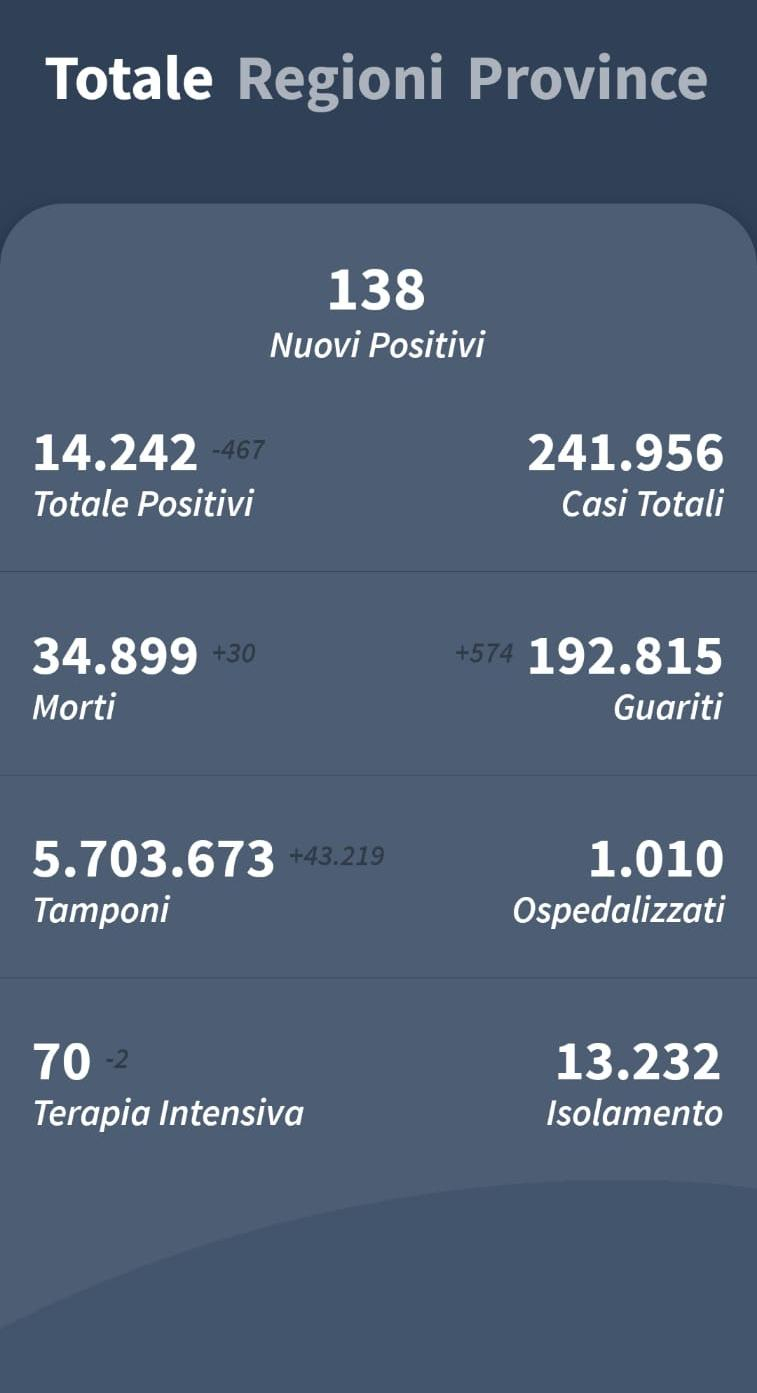Switch to the Regioni tab
The image size is (757, 1393).
(x=340, y=79)
